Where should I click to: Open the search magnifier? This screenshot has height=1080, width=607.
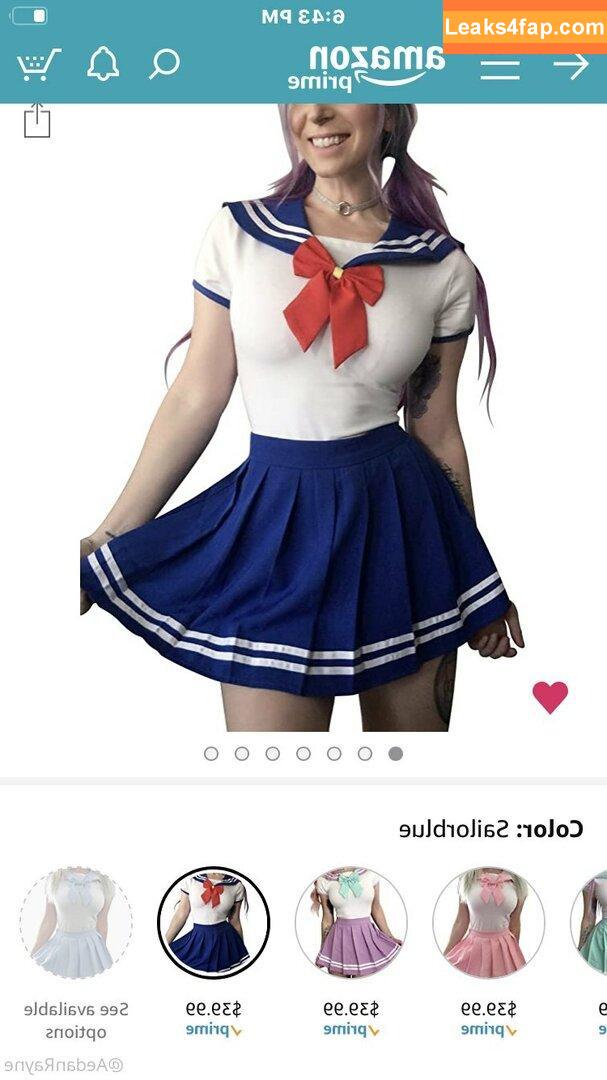(164, 65)
